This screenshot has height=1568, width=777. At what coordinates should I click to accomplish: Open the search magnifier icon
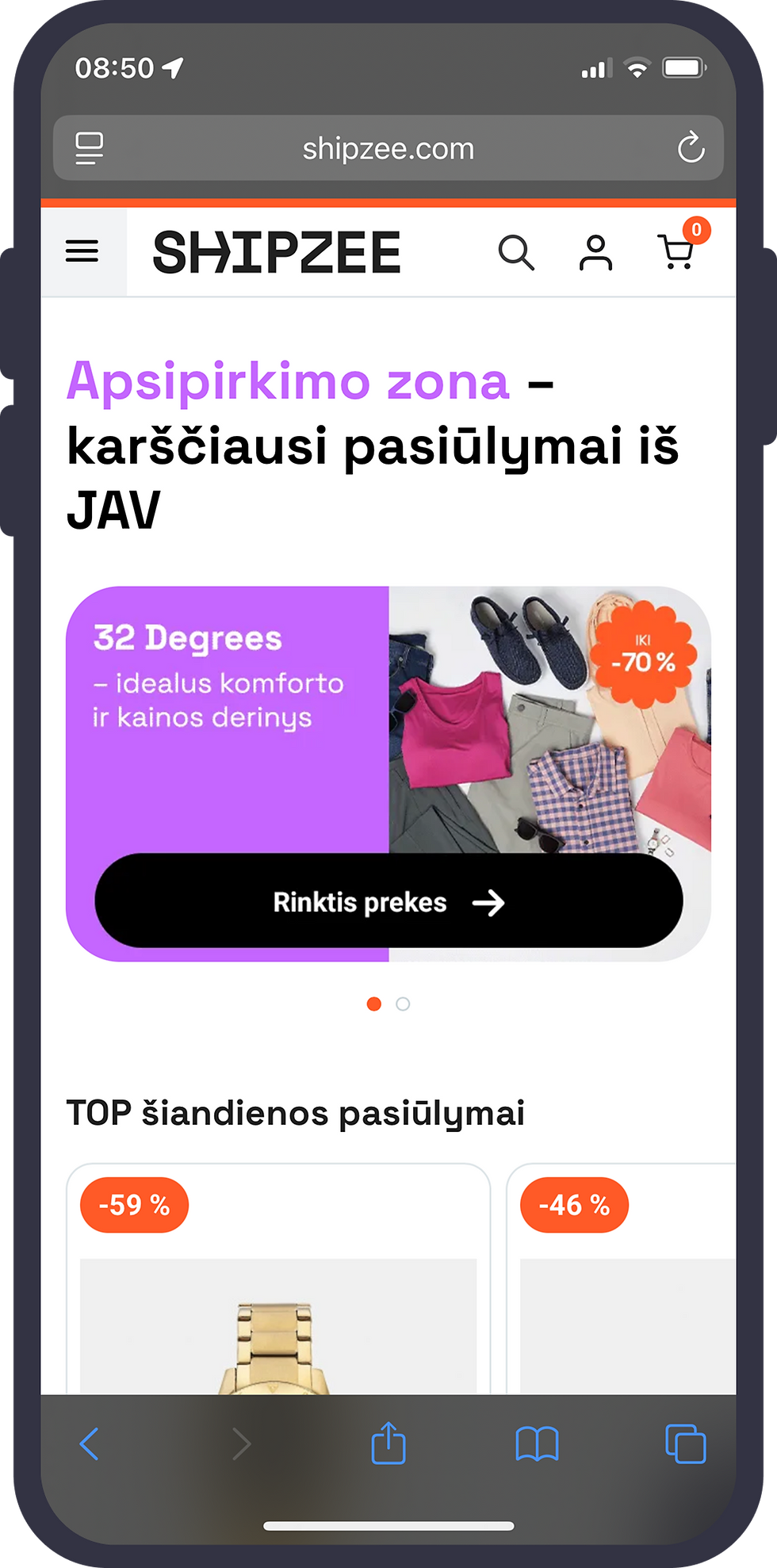(515, 253)
